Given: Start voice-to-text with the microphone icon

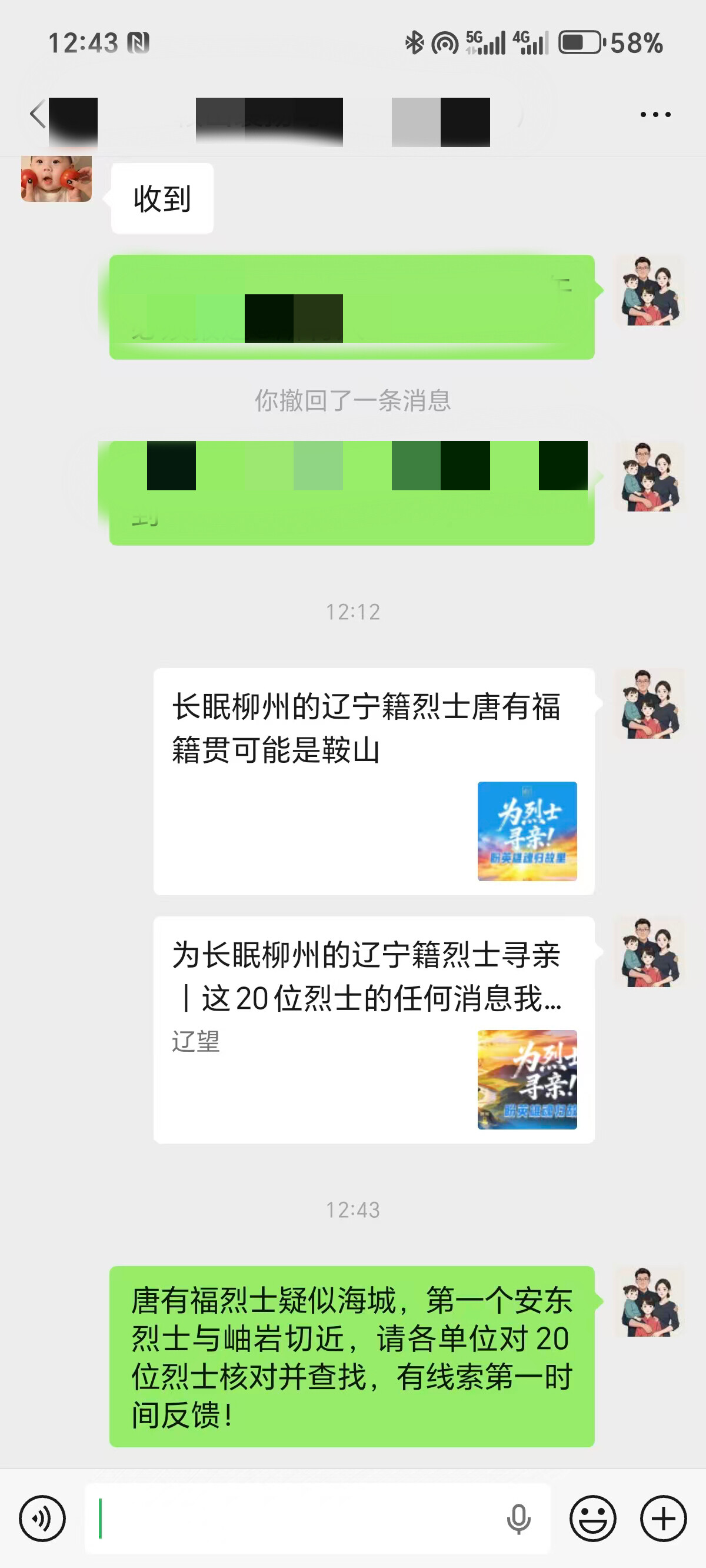Looking at the screenshot, I should (x=518, y=1518).
